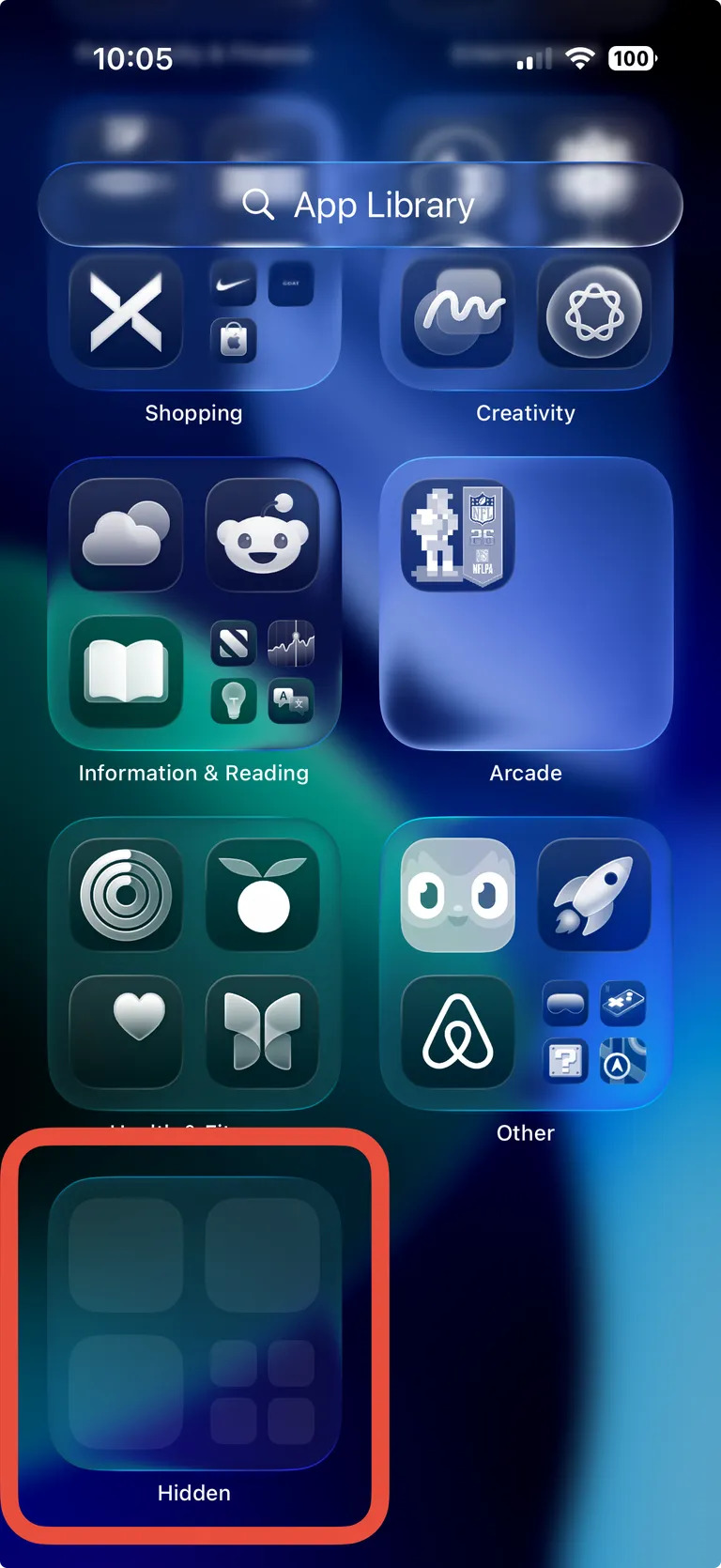Screen dimensions: 721x1568
Task: Open the Freeform app in Creativity
Action: 457,312
